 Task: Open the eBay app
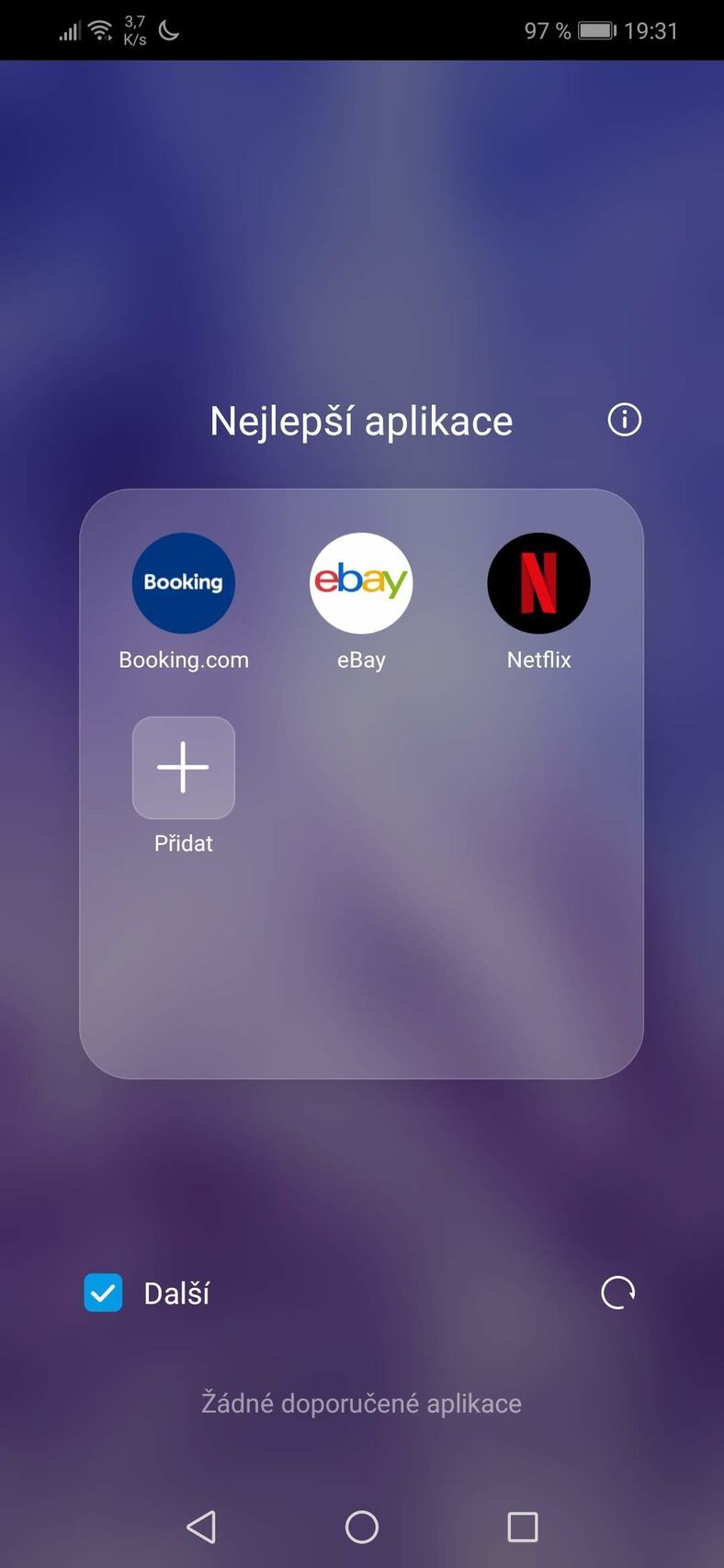pyautogui.click(x=361, y=583)
